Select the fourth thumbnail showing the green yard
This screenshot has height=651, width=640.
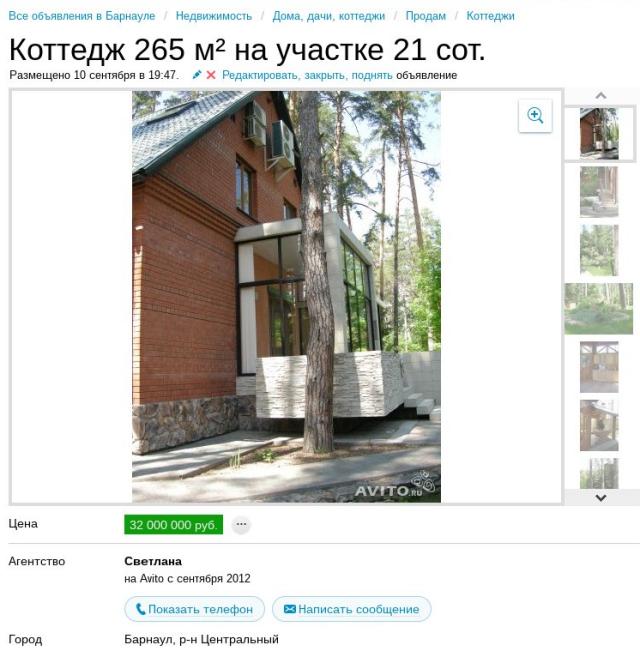point(599,308)
